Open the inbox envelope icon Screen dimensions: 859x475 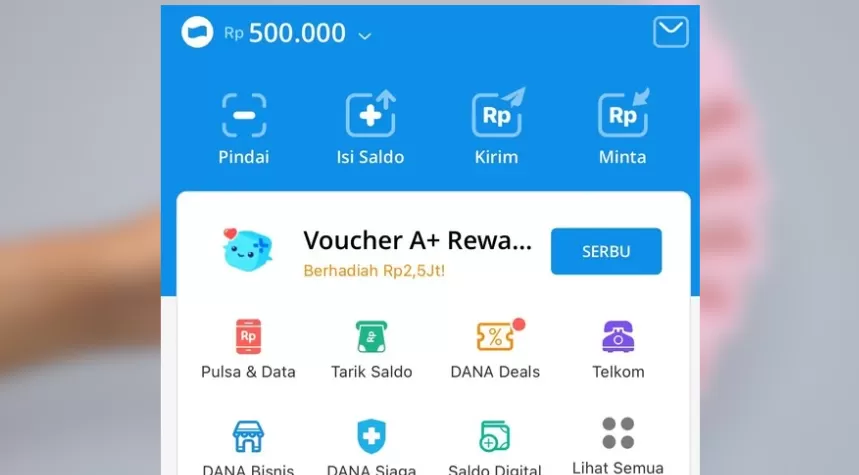(671, 32)
